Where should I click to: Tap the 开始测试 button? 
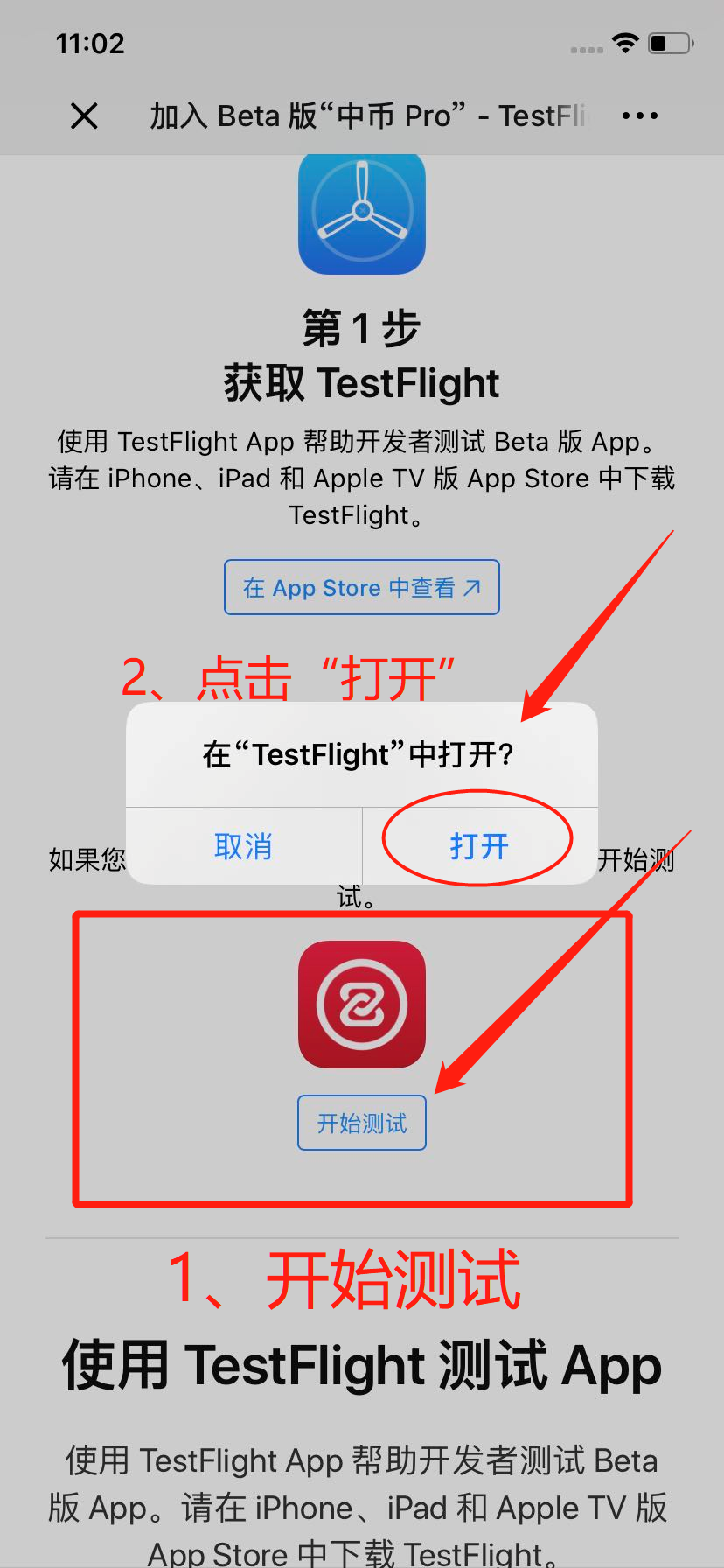(362, 1123)
